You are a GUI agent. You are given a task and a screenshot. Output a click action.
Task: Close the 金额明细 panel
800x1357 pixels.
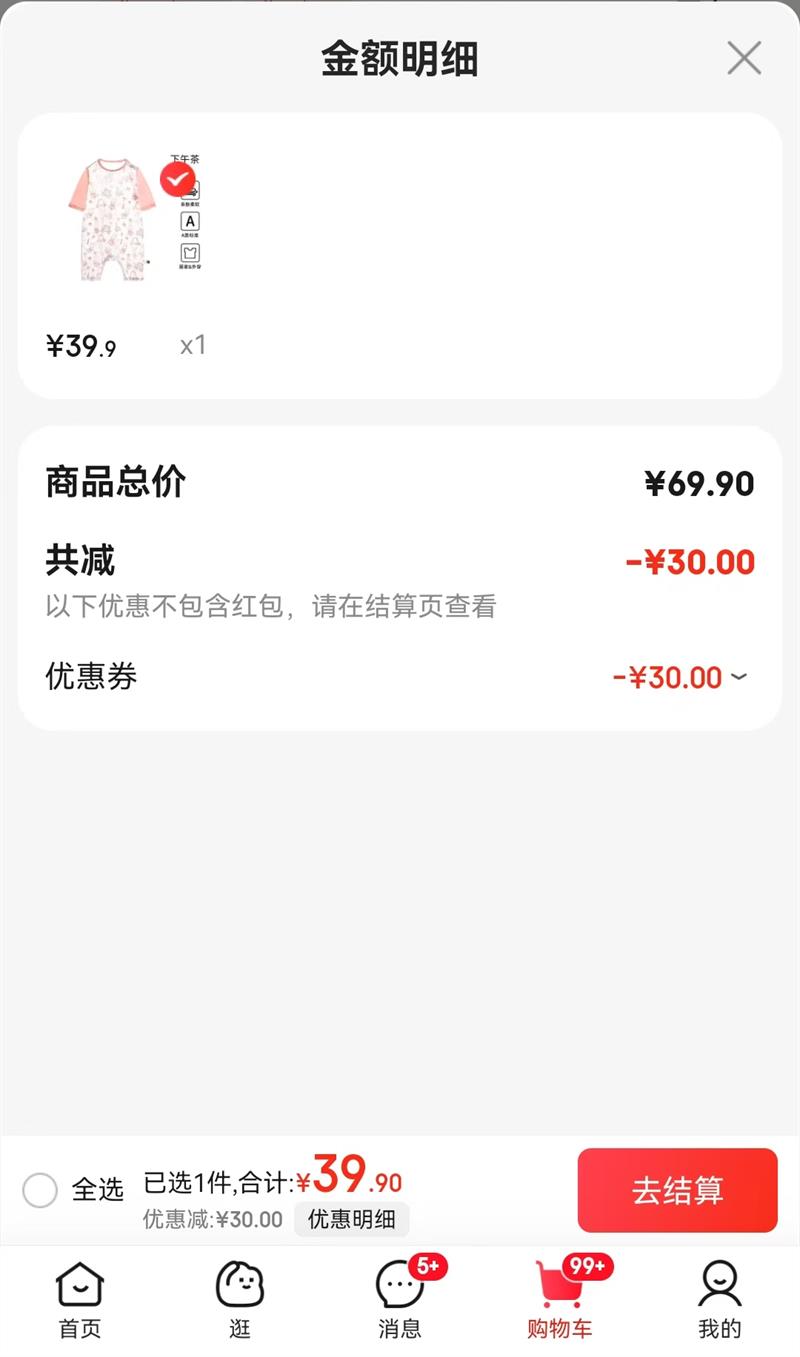(x=744, y=59)
